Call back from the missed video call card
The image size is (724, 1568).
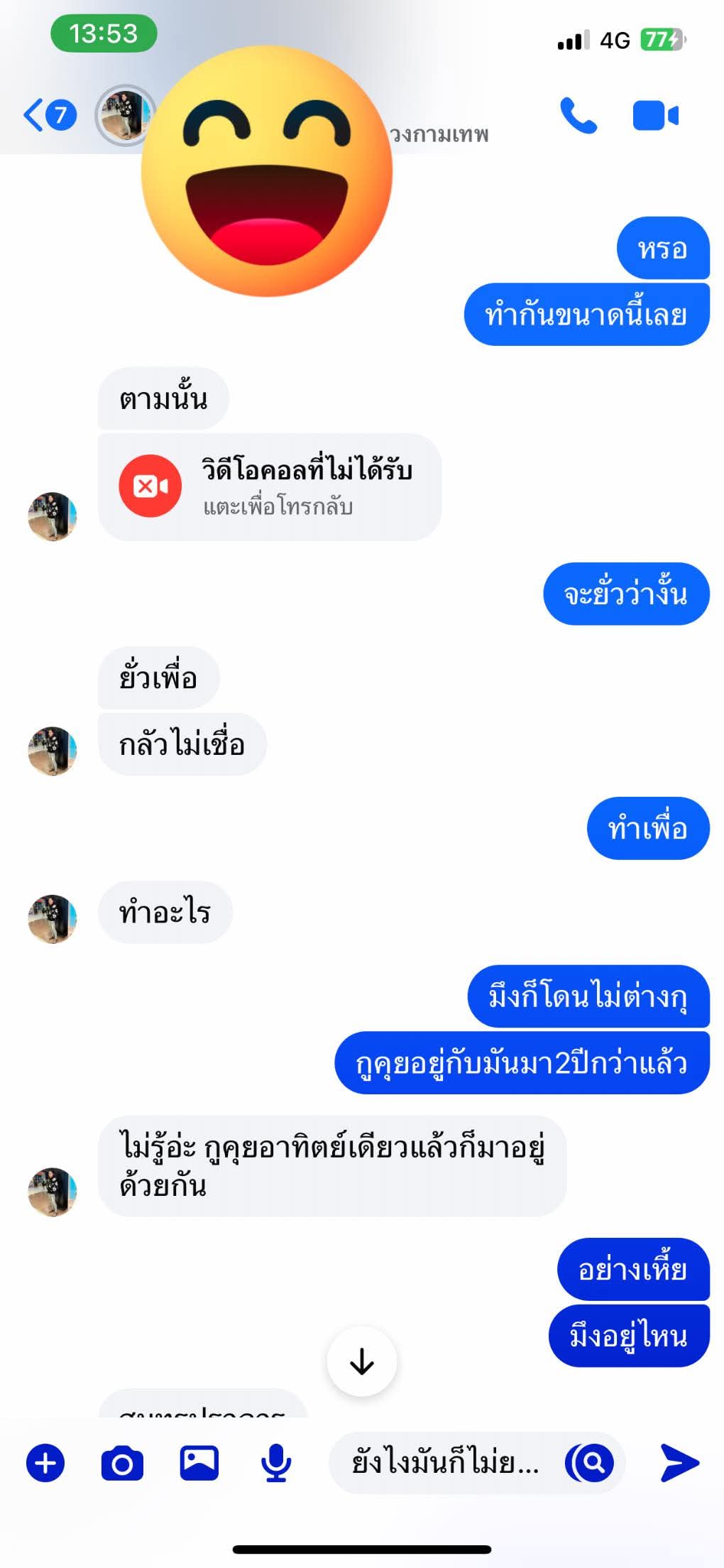[270, 487]
